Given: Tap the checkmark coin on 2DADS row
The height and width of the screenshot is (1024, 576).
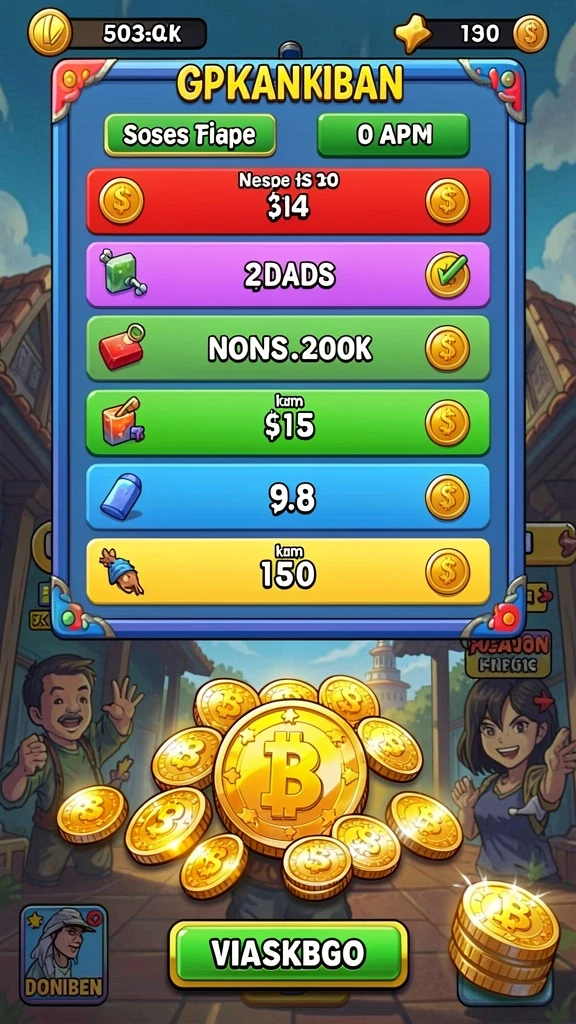Looking at the screenshot, I should (447, 275).
